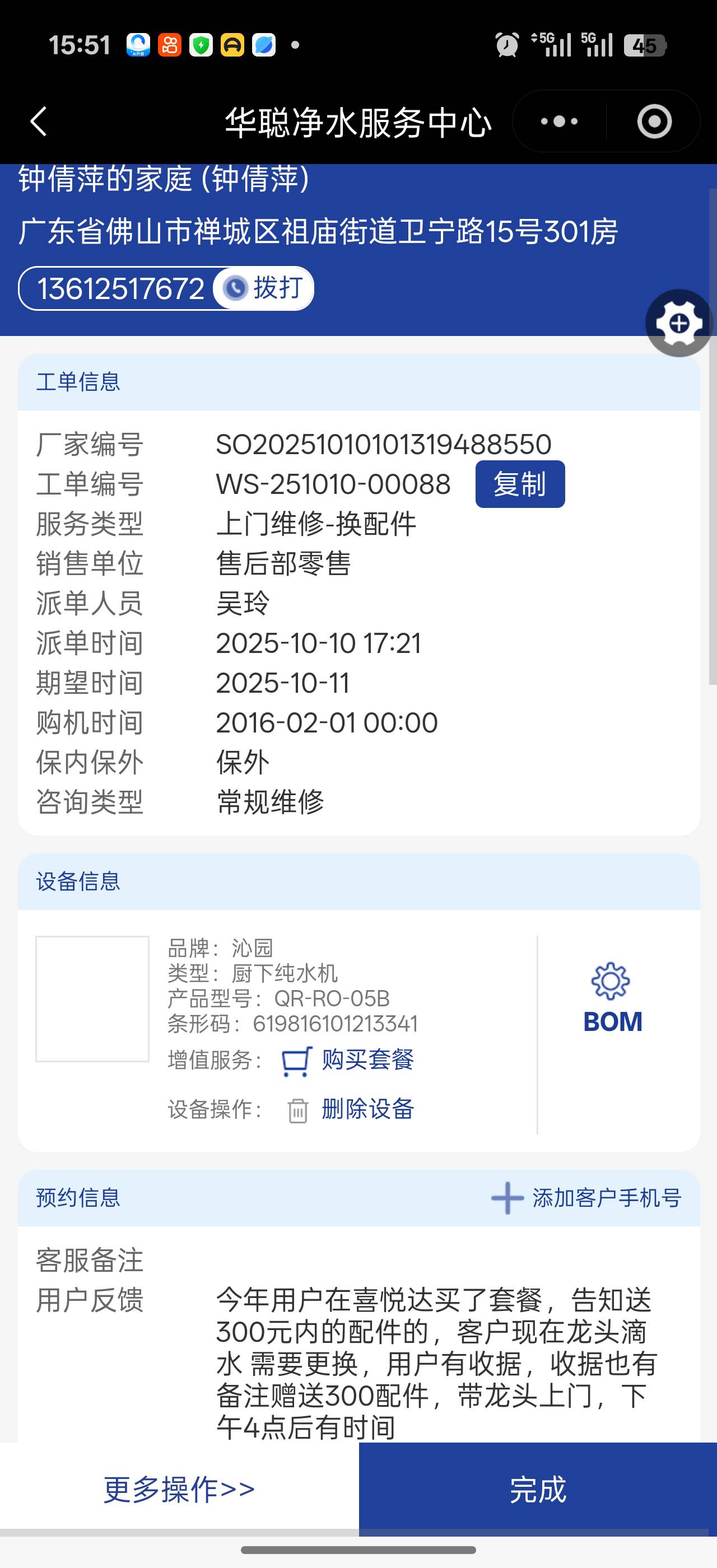
Task: Tap 购买套餐 to buy a package
Action: pyautogui.click(x=367, y=1060)
